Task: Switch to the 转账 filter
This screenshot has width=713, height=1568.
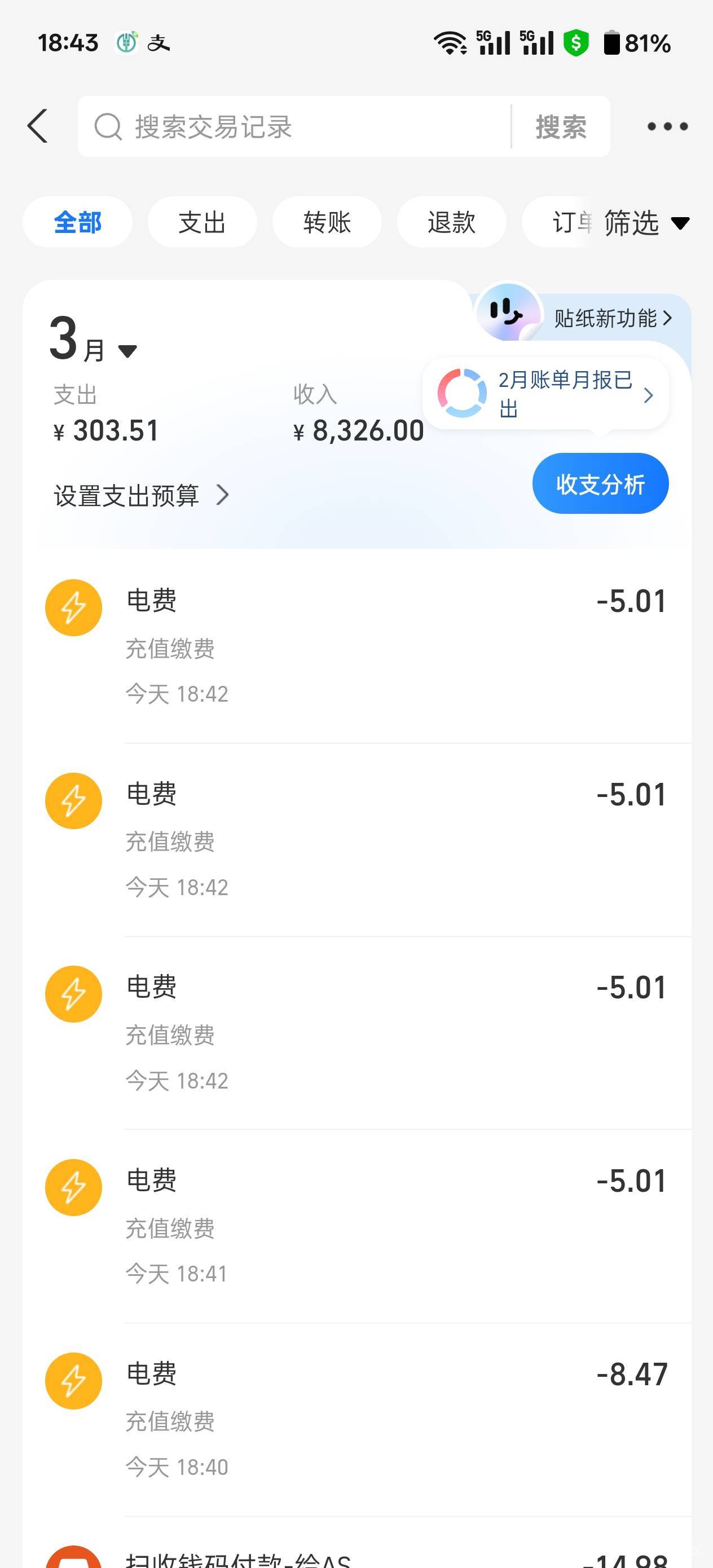Action: 327,222
